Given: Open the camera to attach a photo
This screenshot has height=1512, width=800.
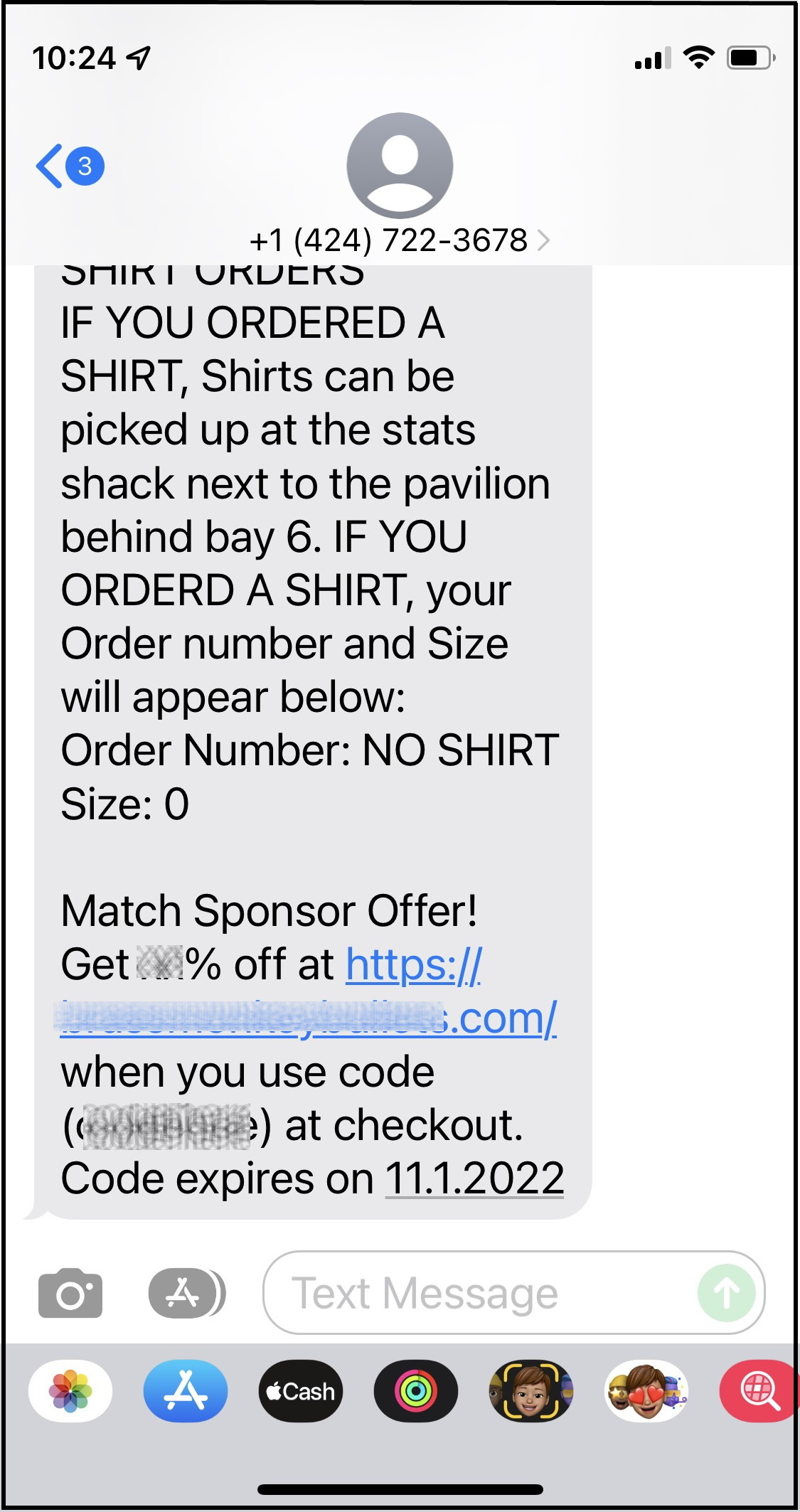Looking at the screenshot, I should (x=70, y=1292).
